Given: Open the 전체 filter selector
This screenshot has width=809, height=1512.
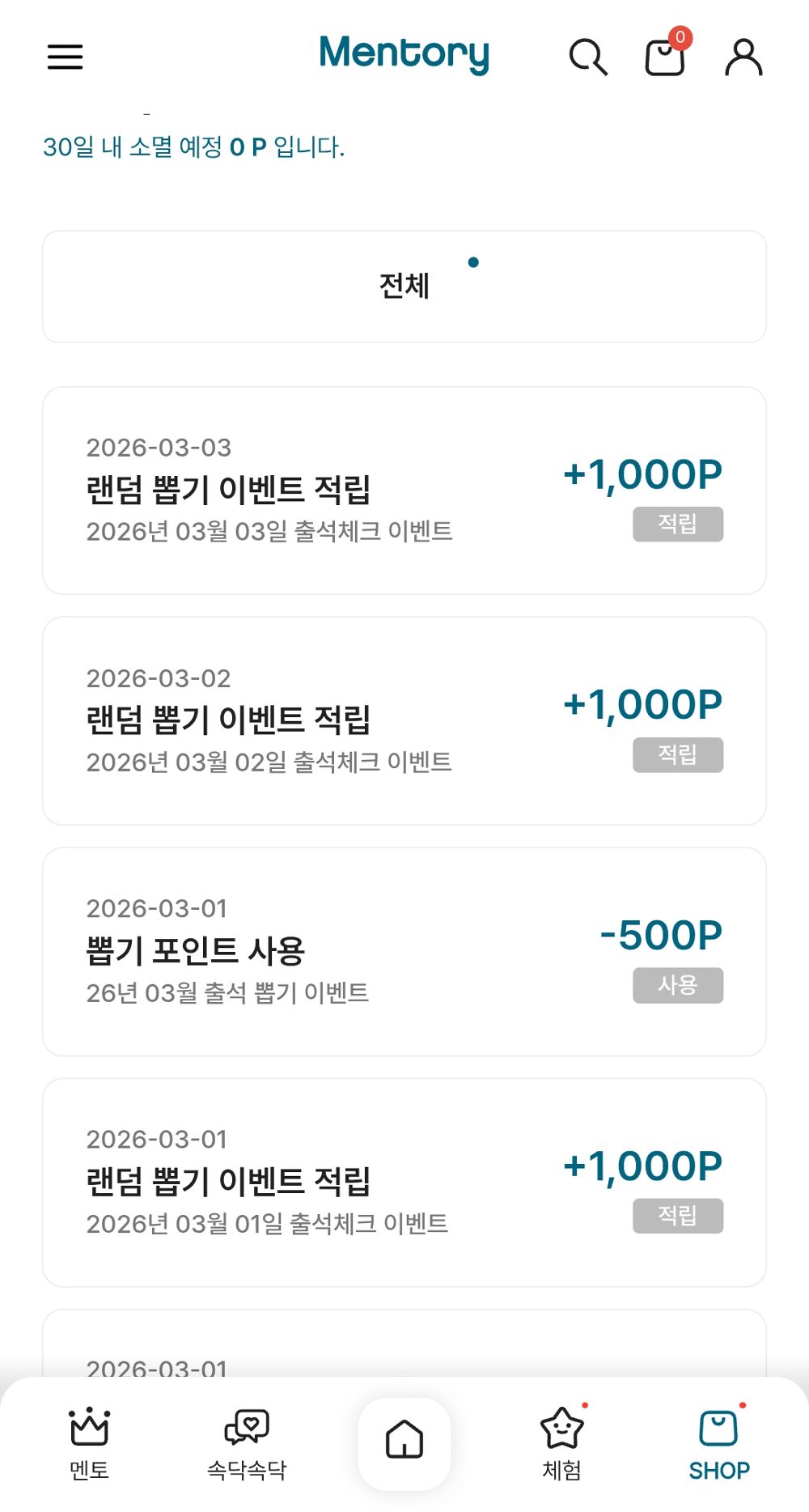Looking at the screenshot, I should pos(404,287).
